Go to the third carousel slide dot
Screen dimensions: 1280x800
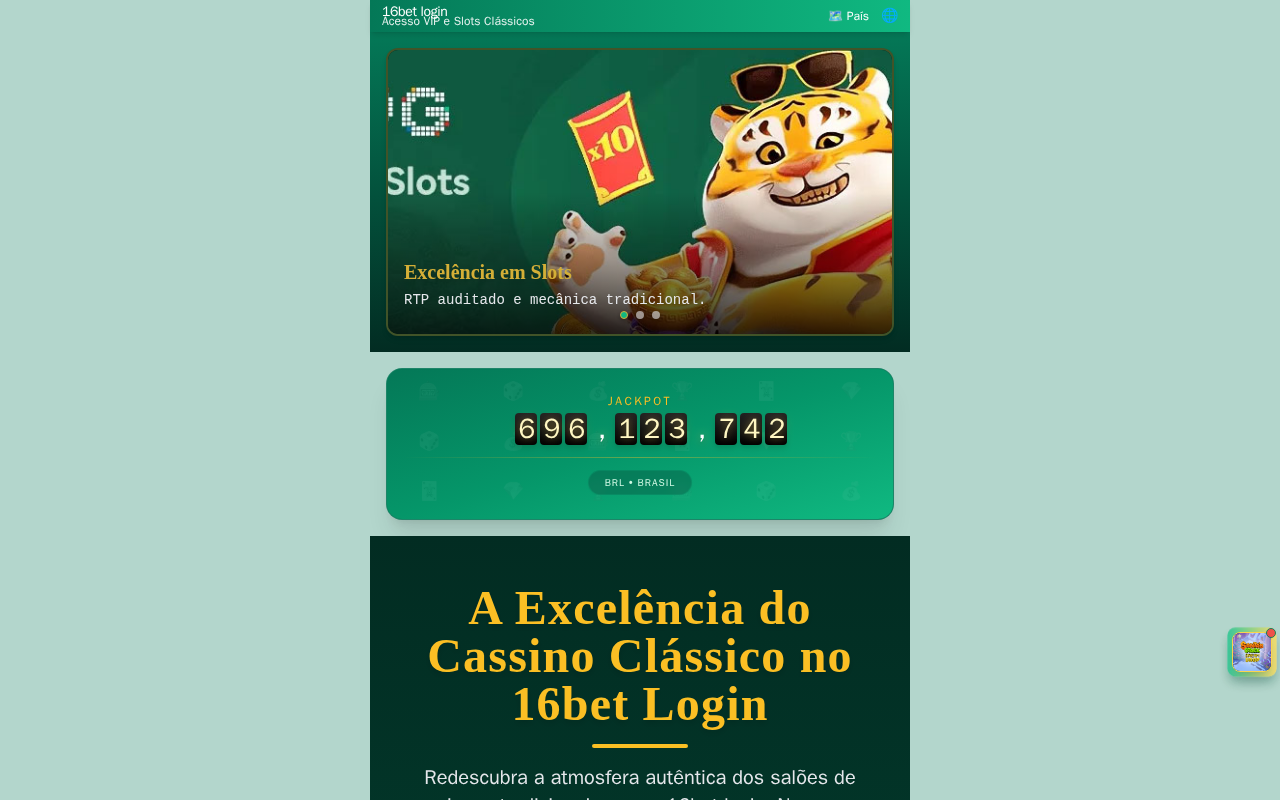(x=656, y=315)
